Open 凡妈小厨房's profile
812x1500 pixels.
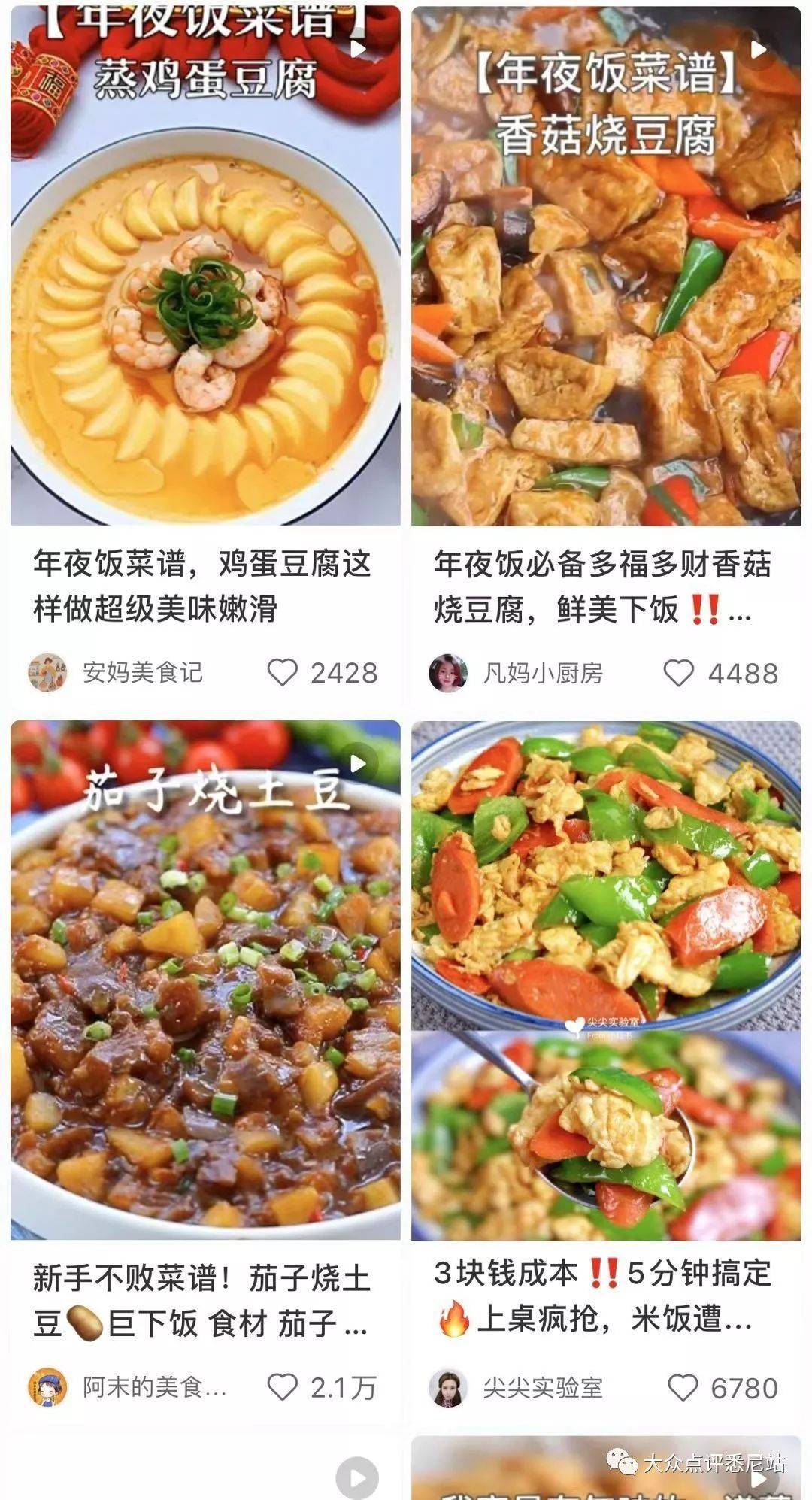516,672
